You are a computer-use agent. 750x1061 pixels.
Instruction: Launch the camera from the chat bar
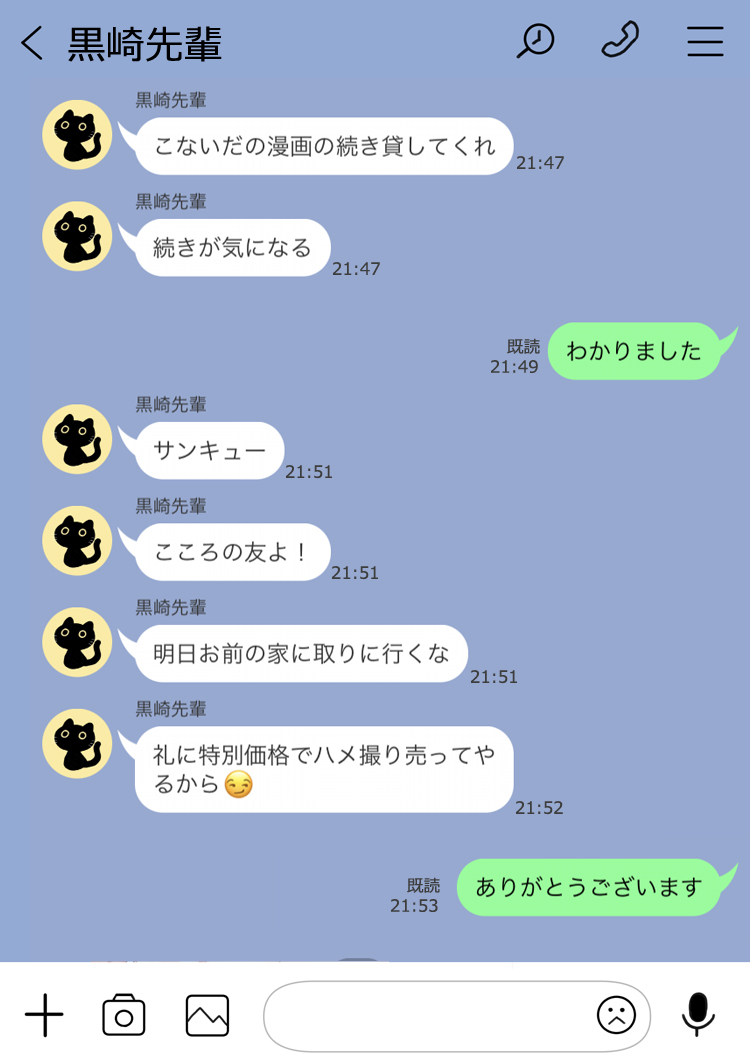(124, 1016)
